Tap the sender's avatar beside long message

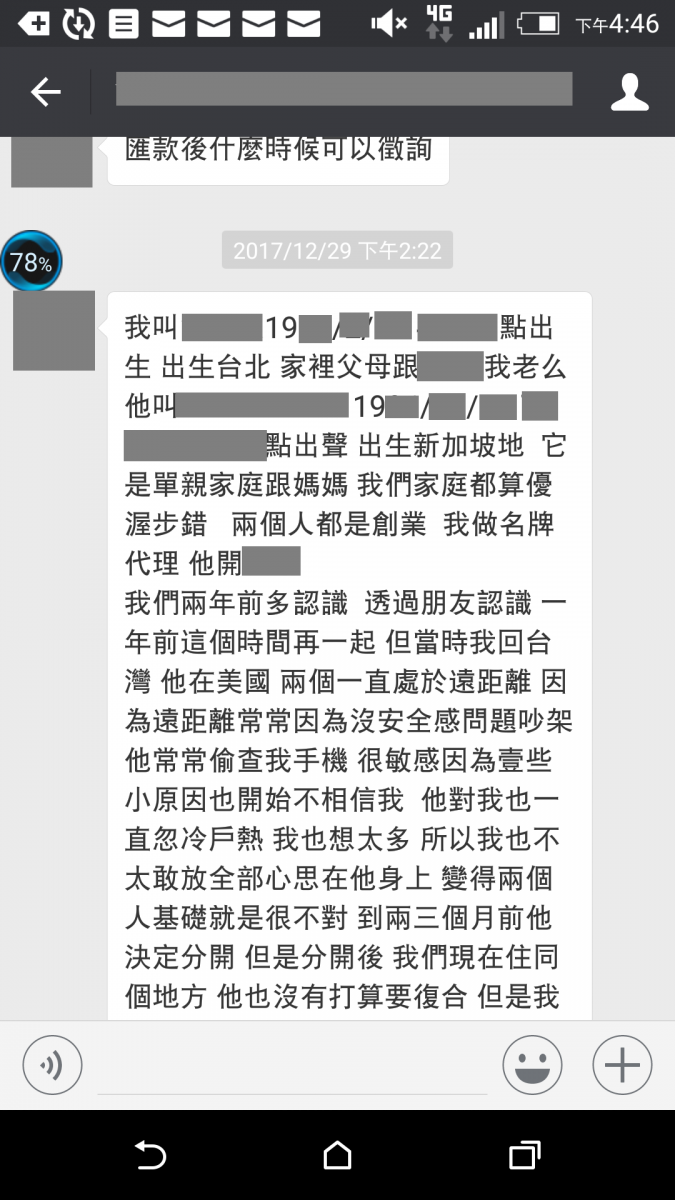click(x=54, y=331)
